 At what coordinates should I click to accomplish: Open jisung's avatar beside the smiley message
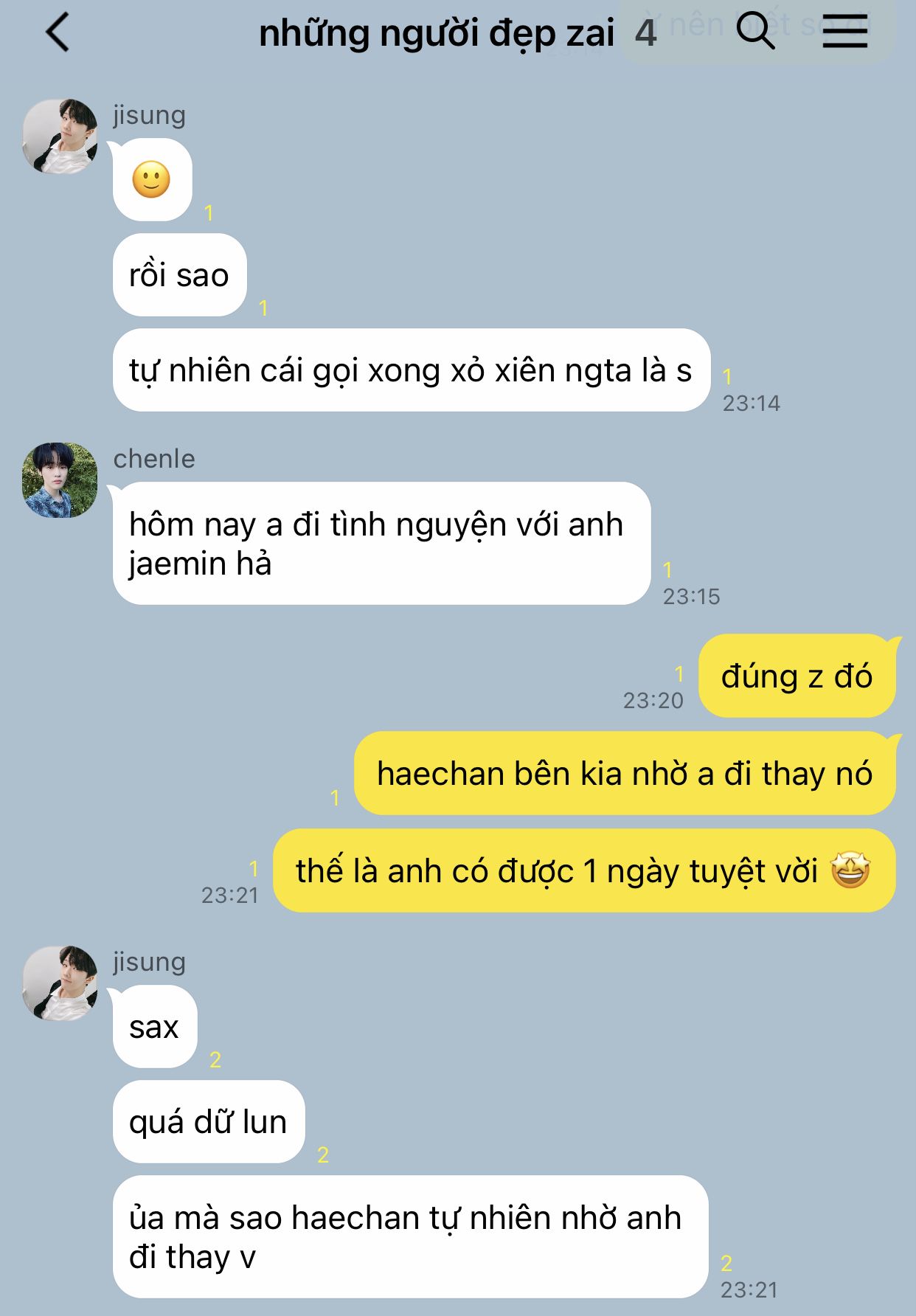(60, 136)
